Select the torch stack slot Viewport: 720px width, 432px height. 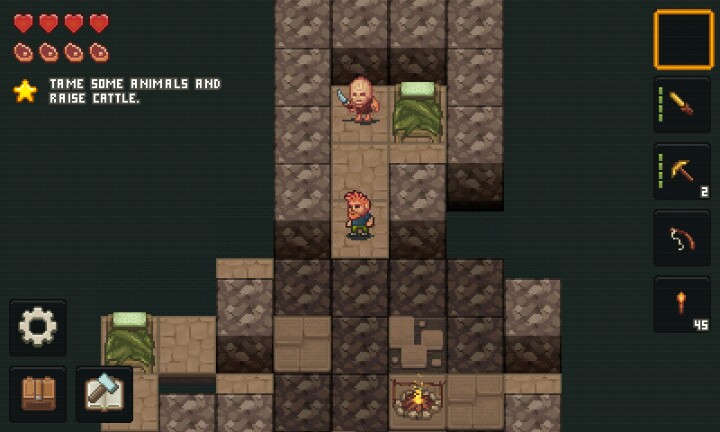683,304
